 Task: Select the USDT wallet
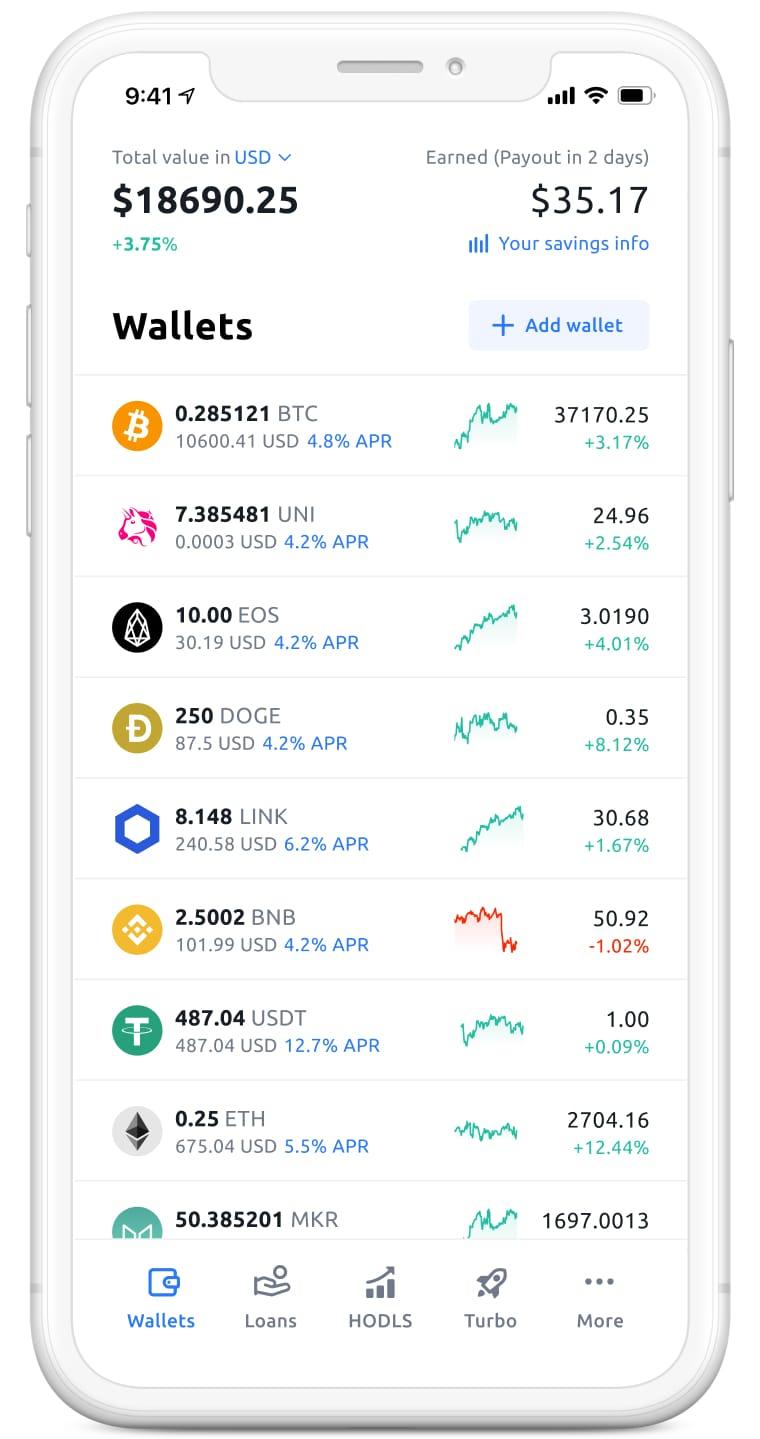(380, 1032)
